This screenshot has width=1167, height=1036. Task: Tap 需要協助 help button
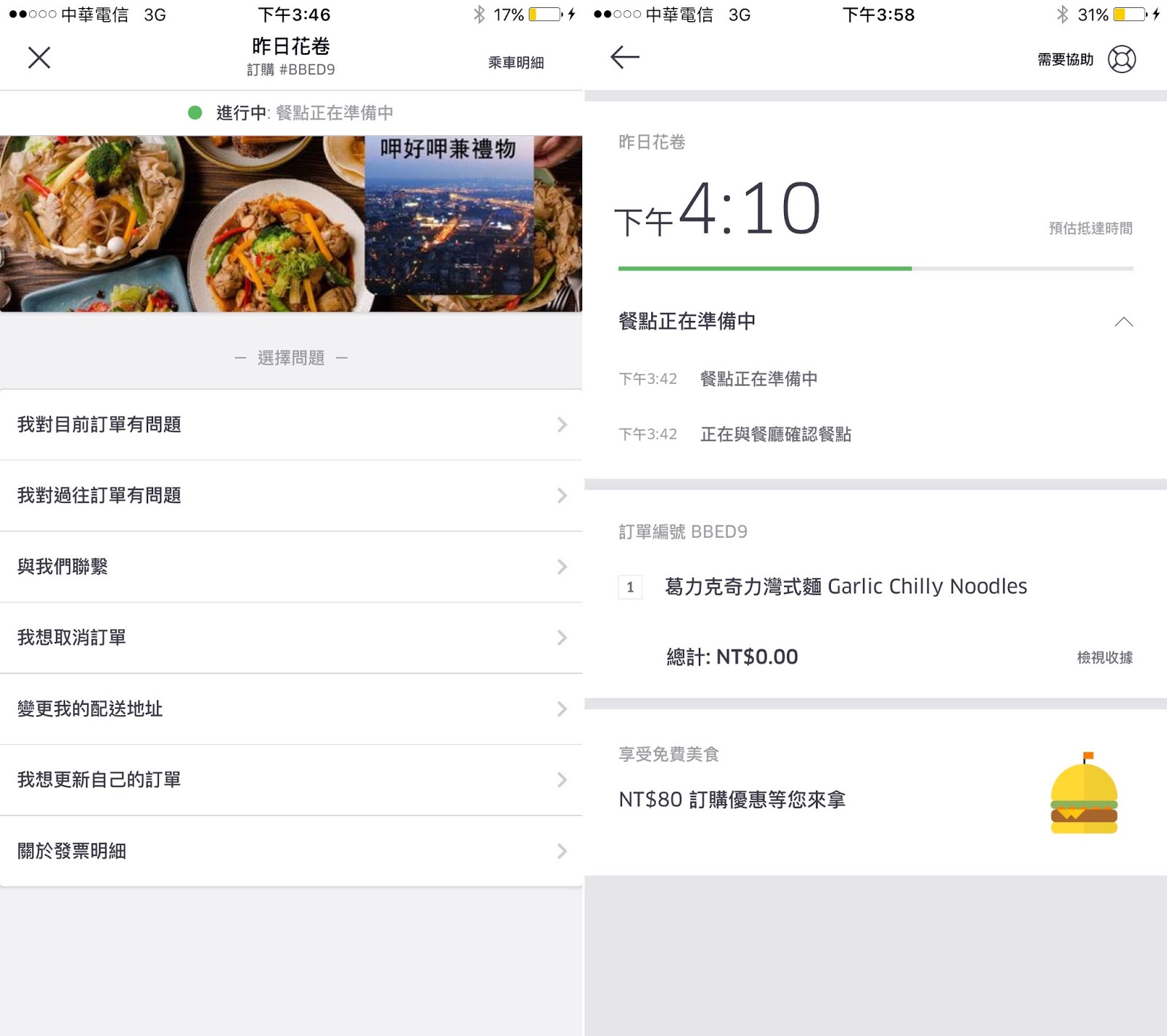click(x=1086, y=59)
